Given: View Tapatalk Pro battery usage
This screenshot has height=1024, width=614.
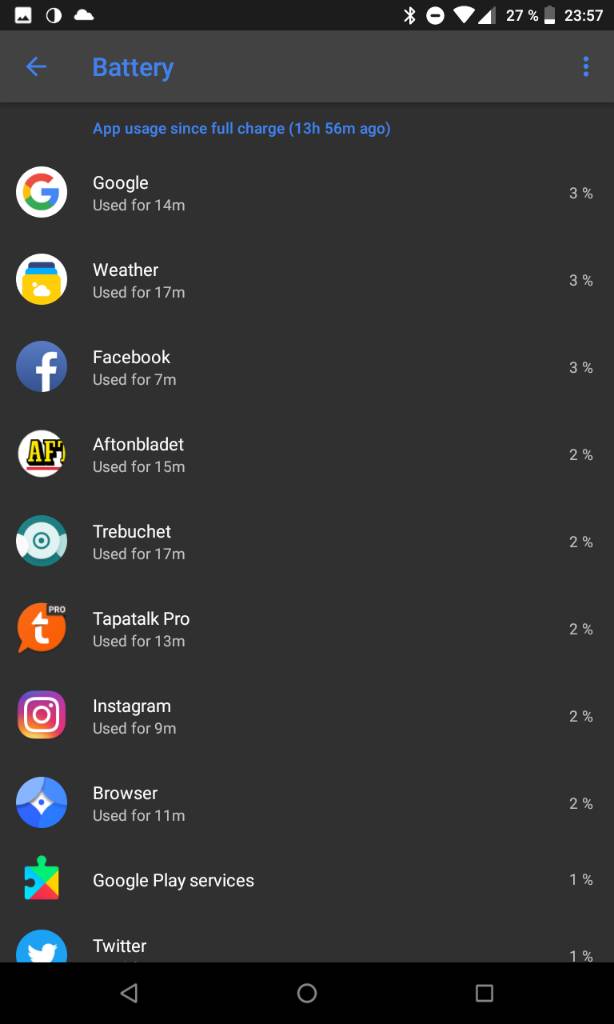Looking at the screenshot, I should pyautogui.click(x=306, y=628).
